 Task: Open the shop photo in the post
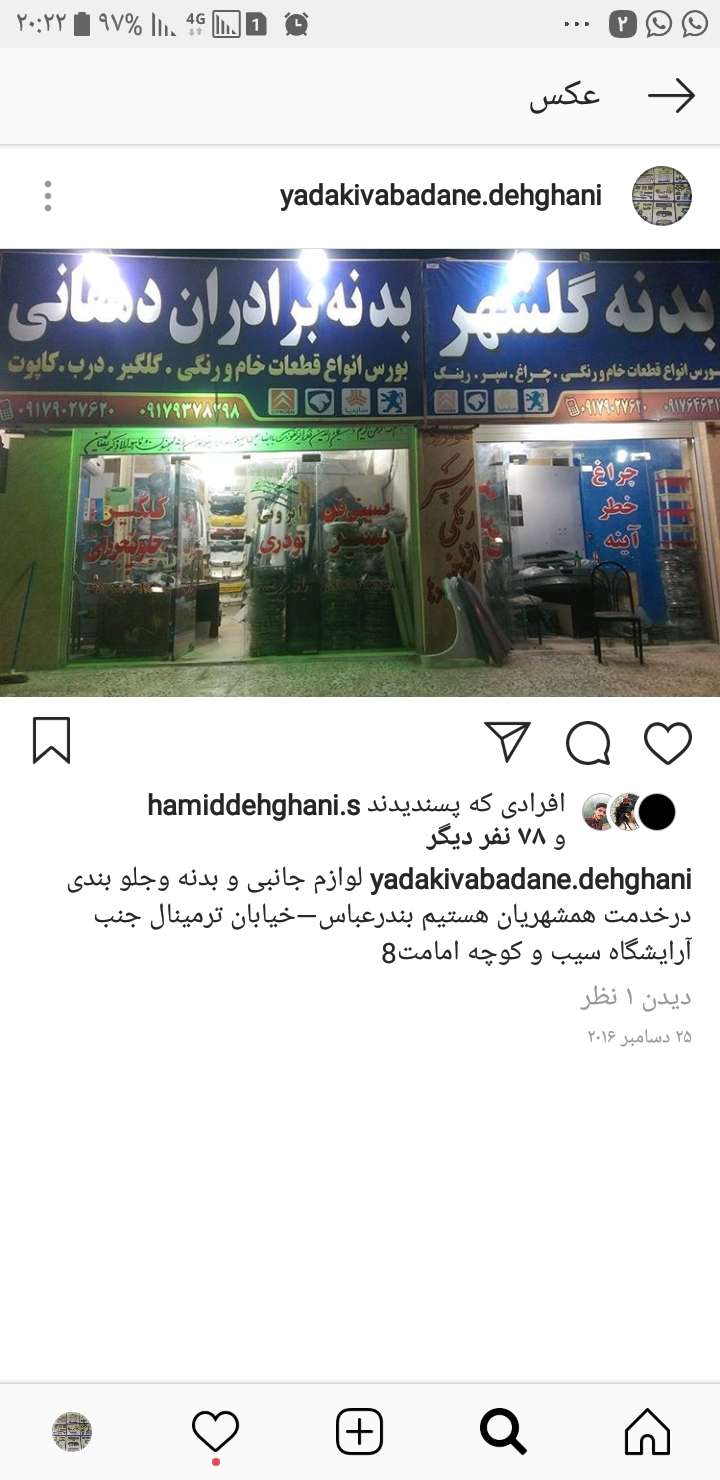click(360, 472)
